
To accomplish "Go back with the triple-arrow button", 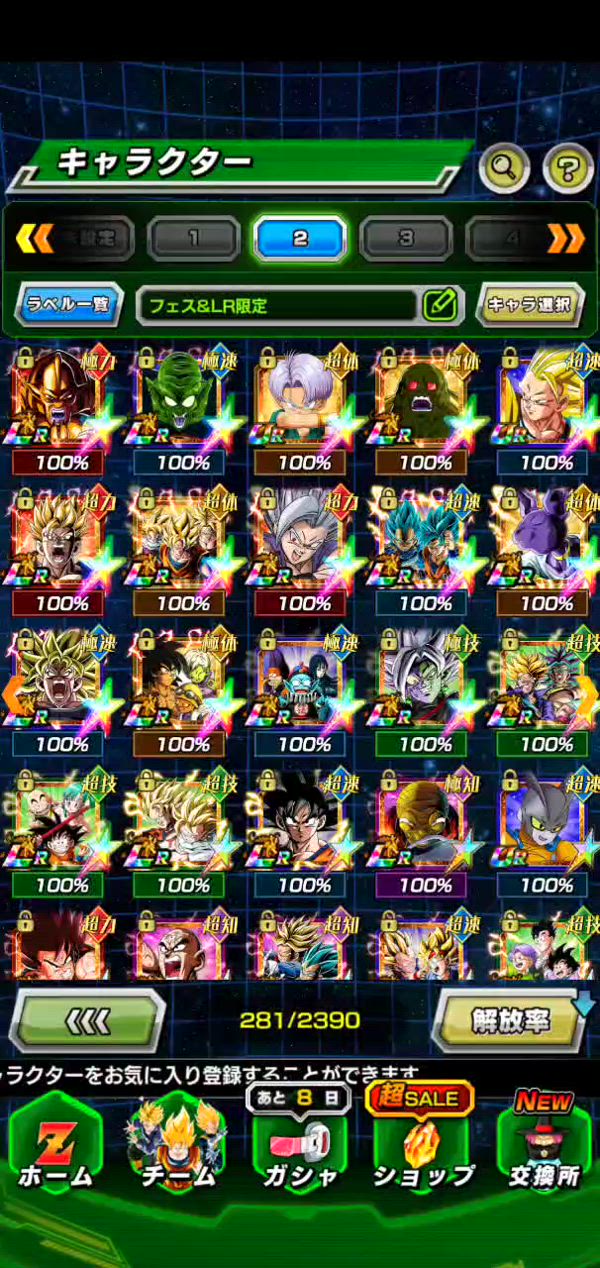I will coord(87,1020).
